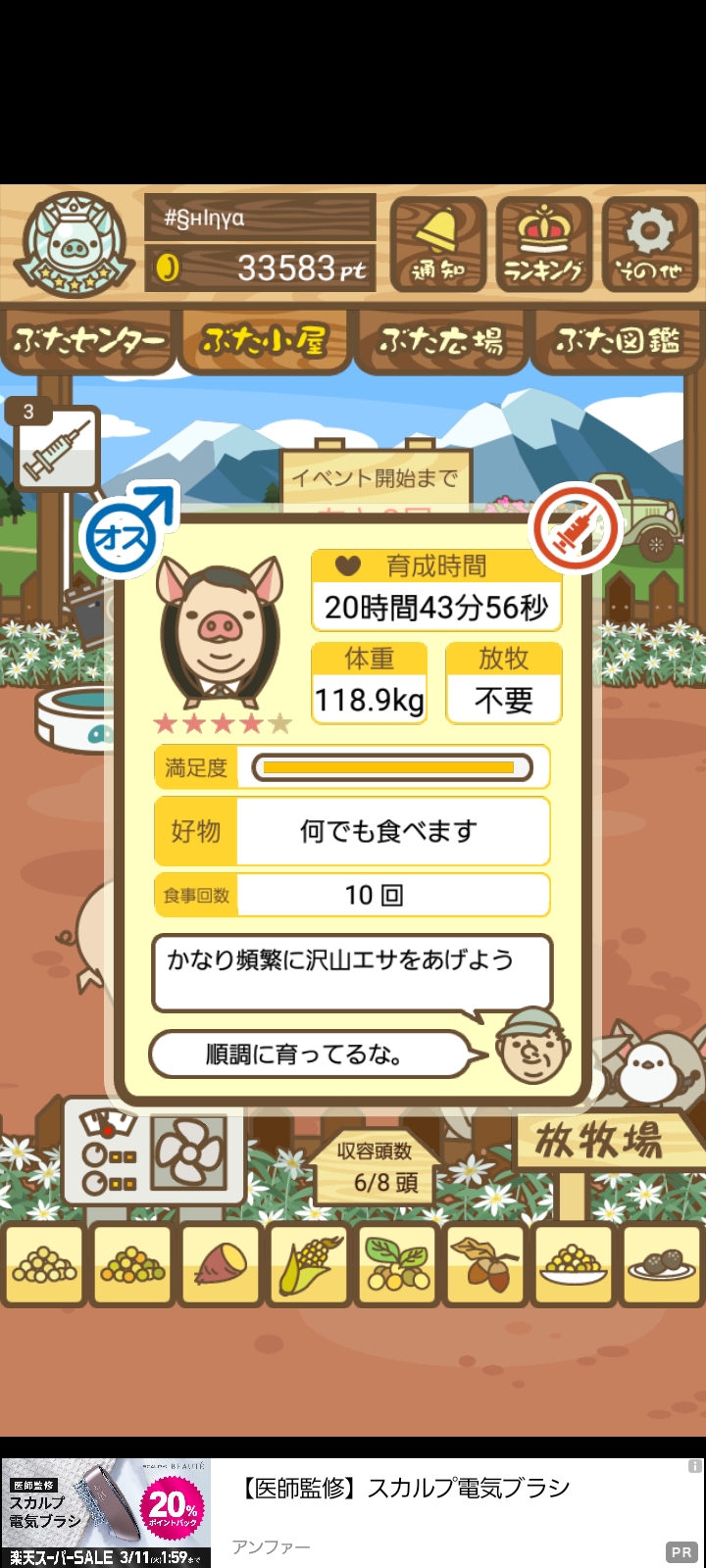This screenshot has width=706, height=1568.
Task: Select the corn feed
Action: point(309,1264)
